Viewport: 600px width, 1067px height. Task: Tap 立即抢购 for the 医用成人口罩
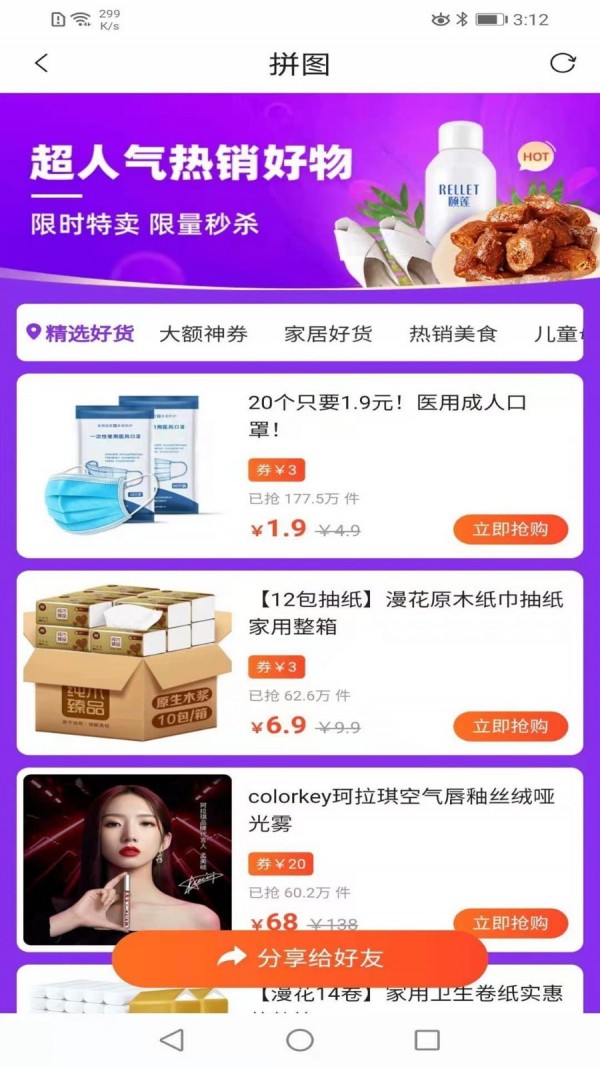coord(510,529)
